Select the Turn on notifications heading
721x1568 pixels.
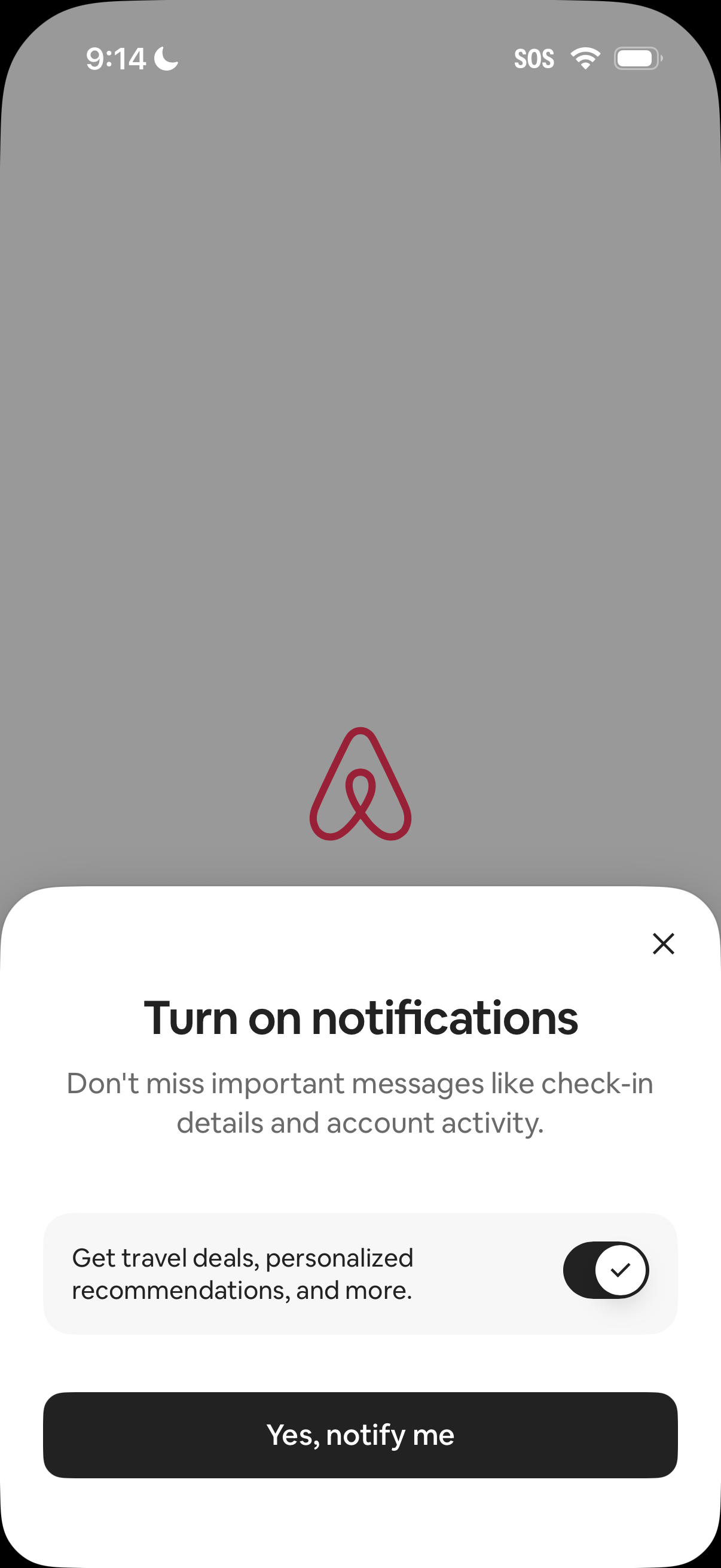click(x=360, y=1018)
